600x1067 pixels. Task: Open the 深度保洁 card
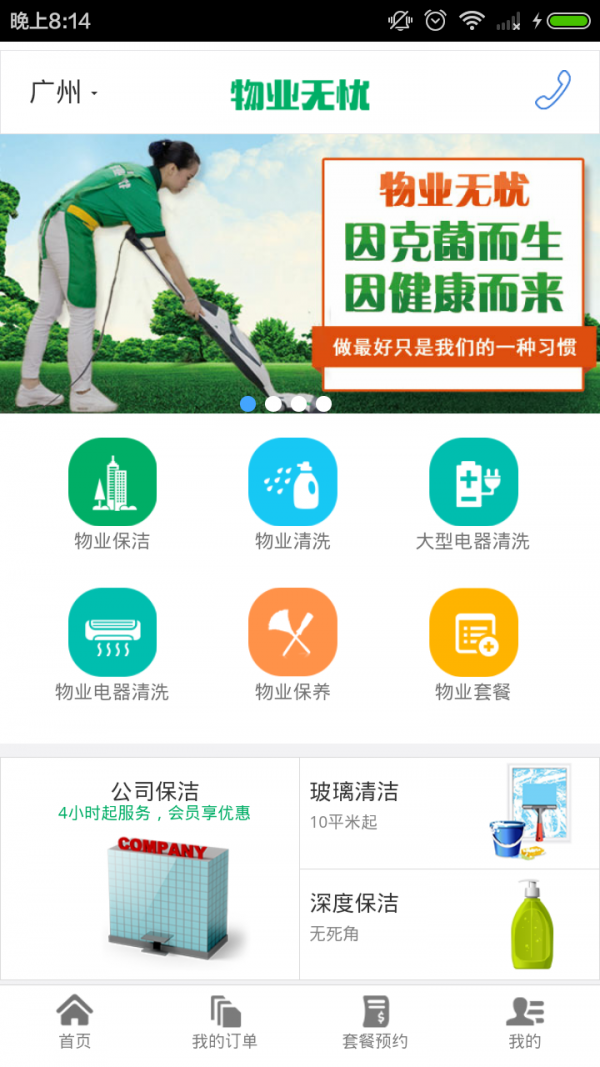[449, 924]
